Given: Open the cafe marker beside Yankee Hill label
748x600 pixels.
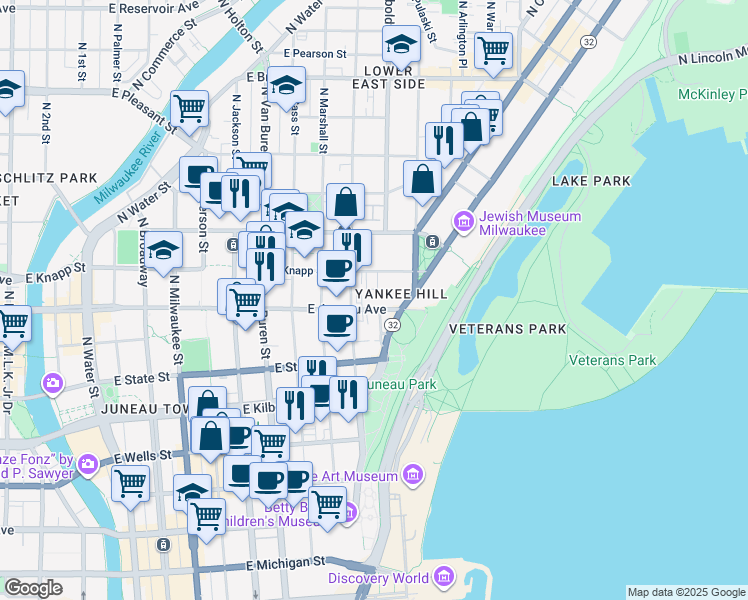Looking at the screenshot, I should 336,267.
